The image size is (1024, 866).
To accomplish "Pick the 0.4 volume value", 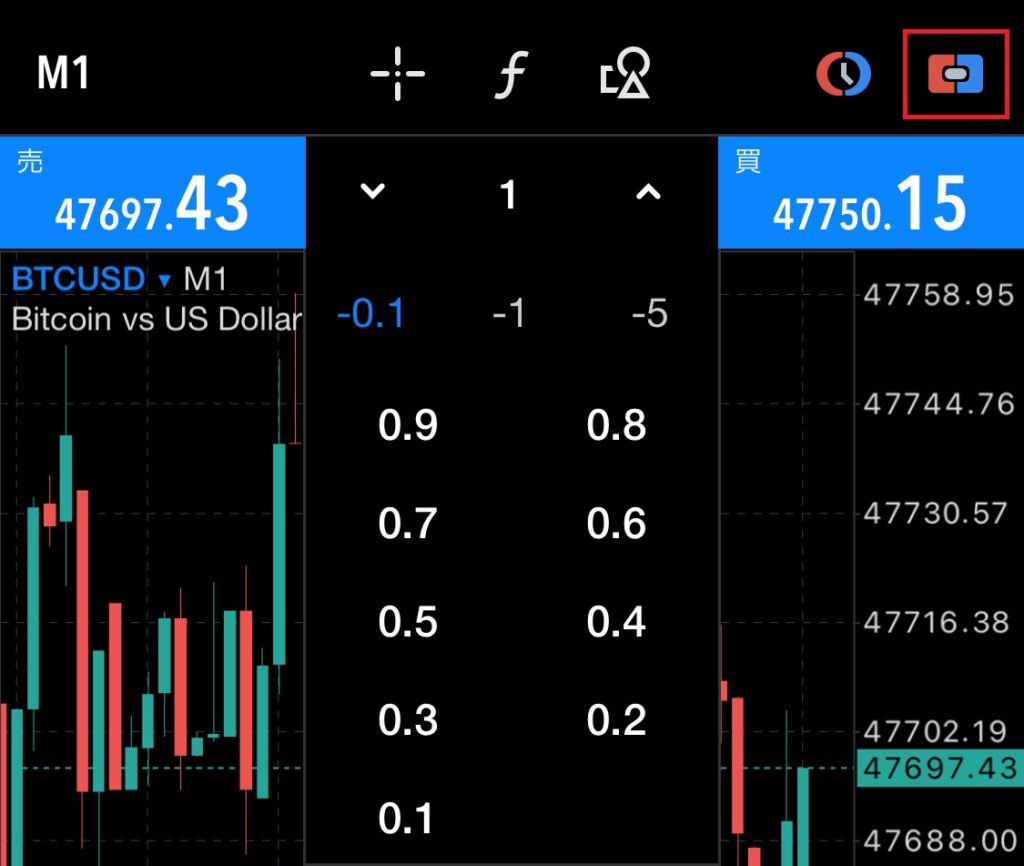I will pyautogui.click(x=616, y=622).
